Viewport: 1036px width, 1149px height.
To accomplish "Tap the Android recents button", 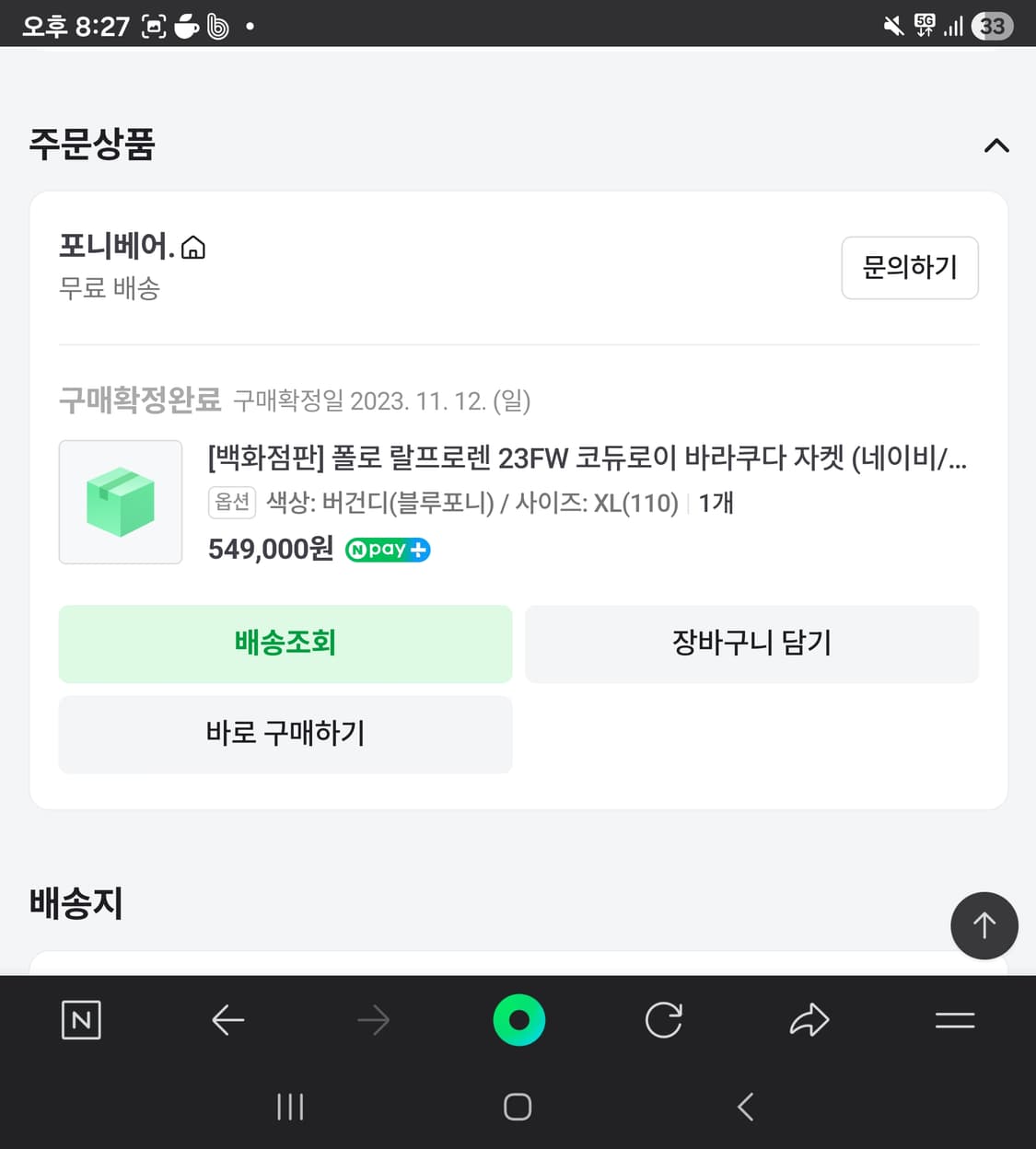I will point(291,1108).
